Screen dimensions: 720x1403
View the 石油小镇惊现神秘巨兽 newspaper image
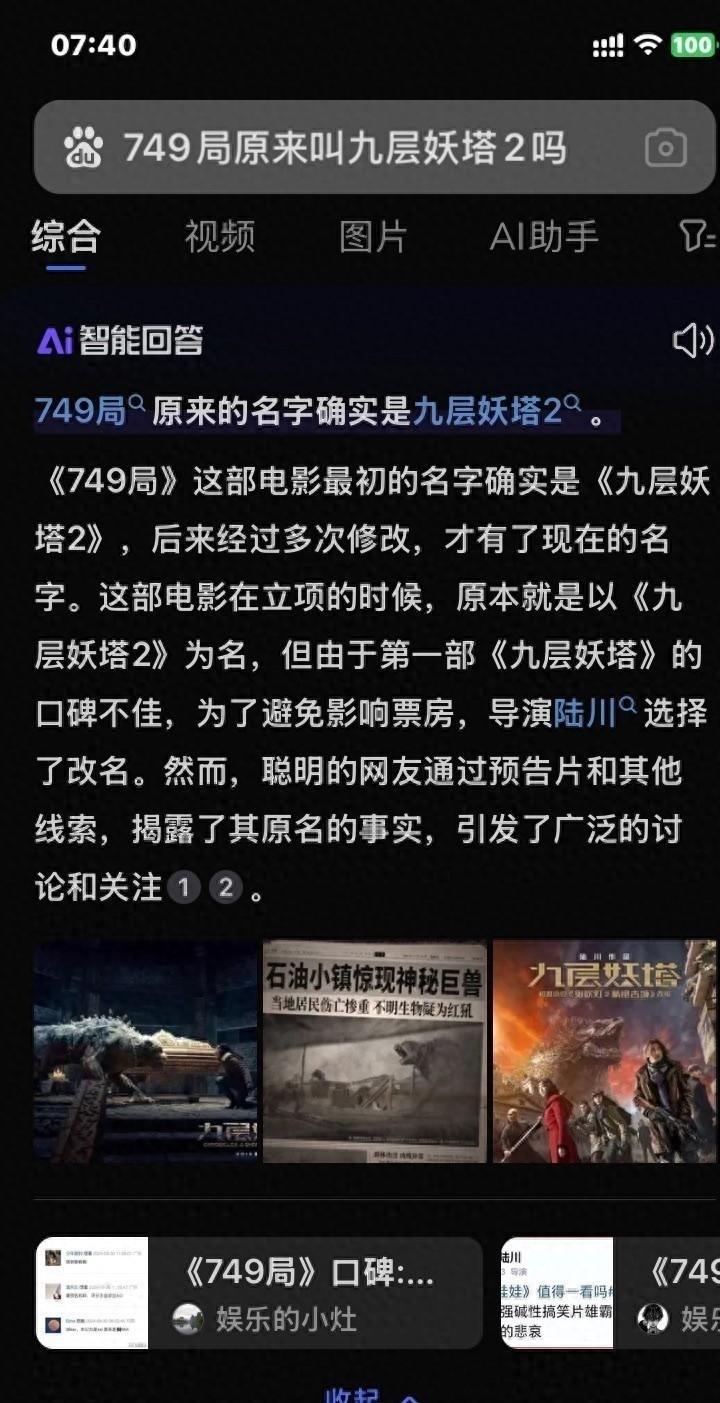point(375,1051)
